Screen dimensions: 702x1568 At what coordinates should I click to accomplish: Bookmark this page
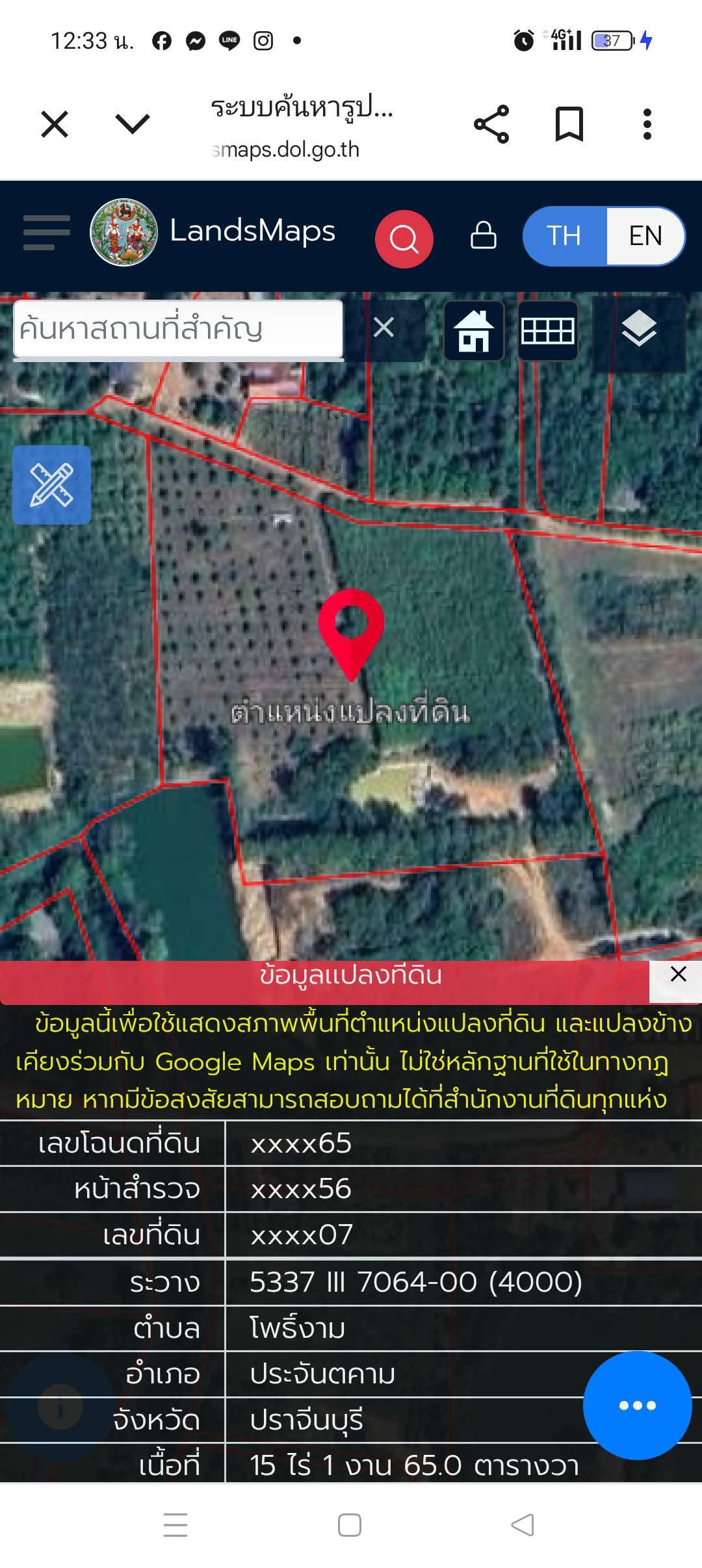pos(569,124)
